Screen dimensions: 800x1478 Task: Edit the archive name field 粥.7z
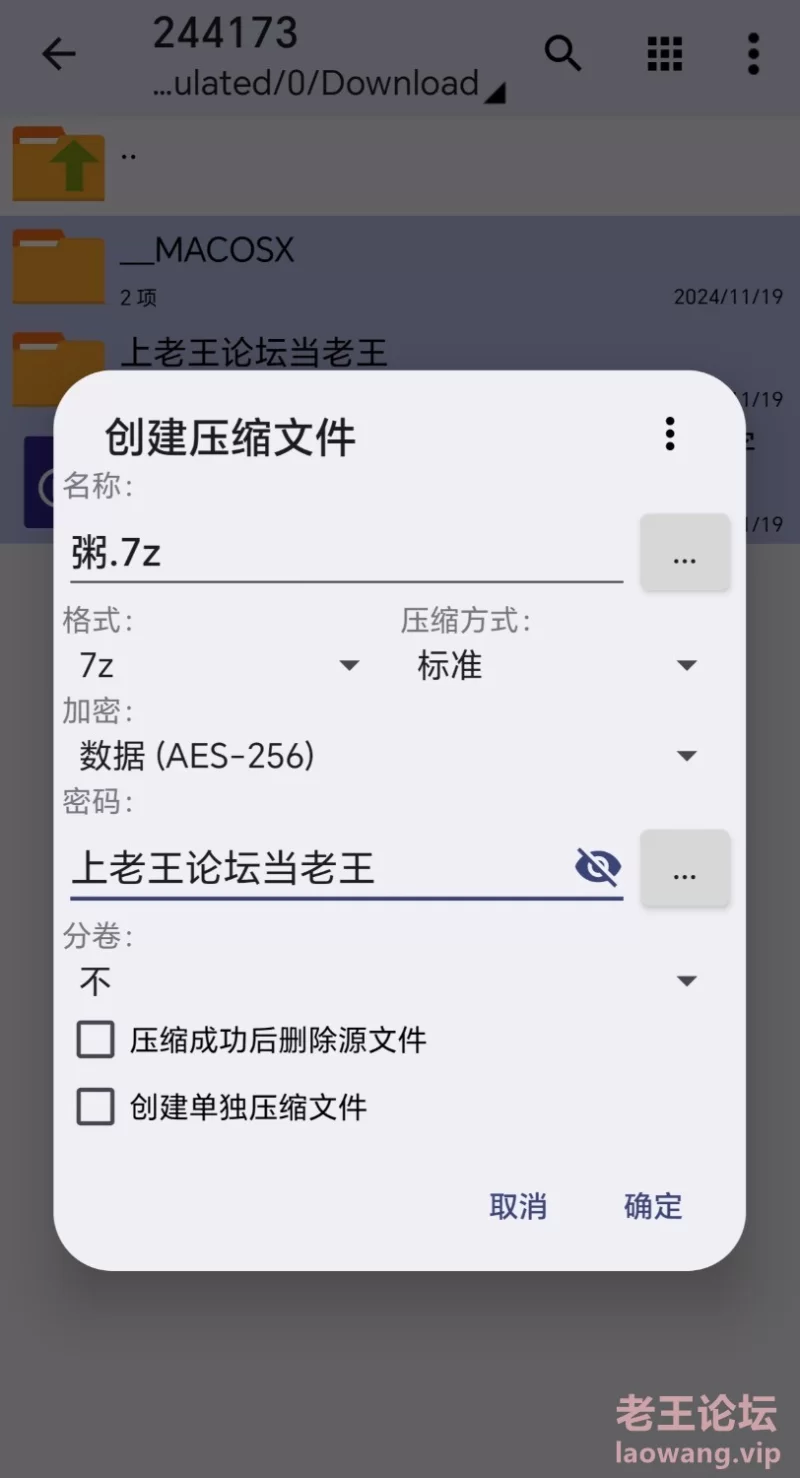(x=347, y=553)
